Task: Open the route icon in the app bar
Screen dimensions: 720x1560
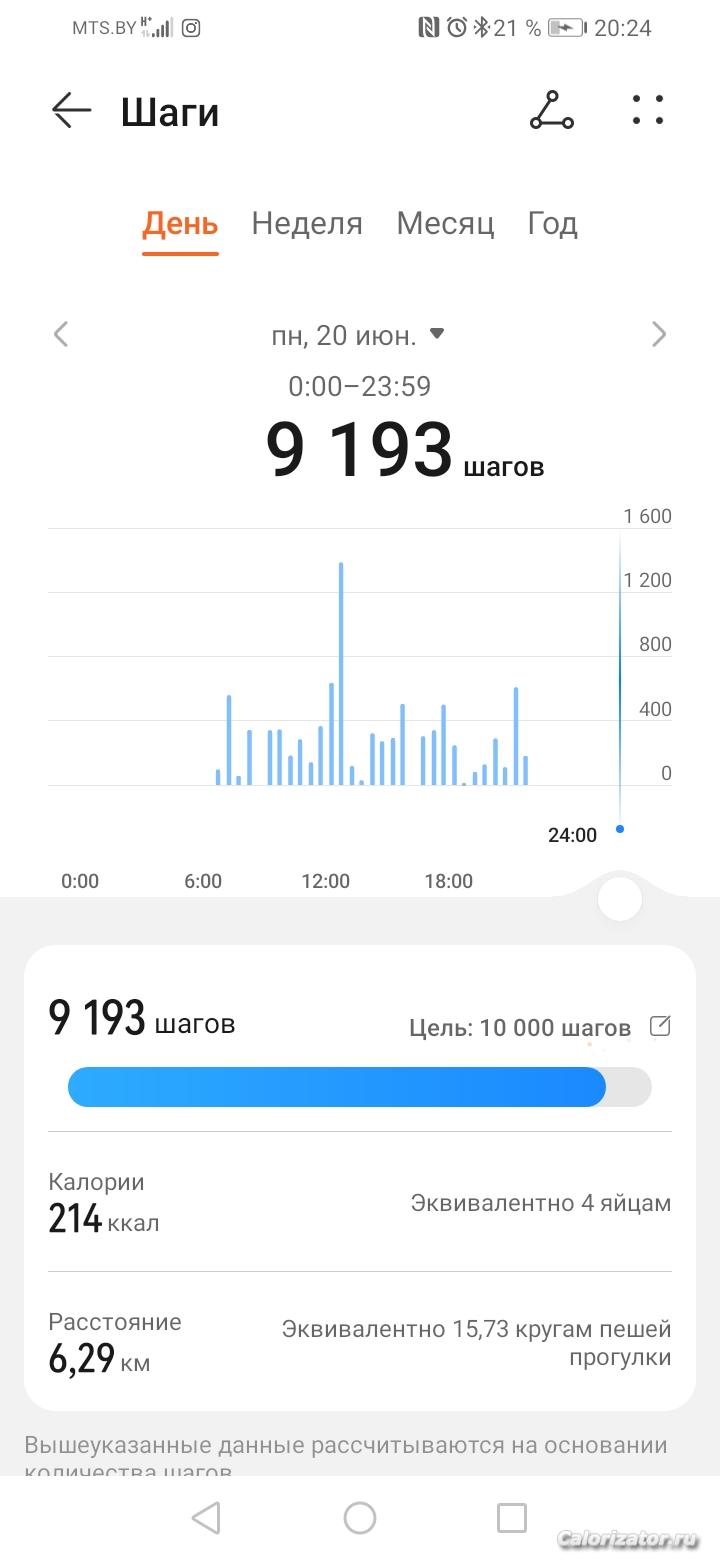Action: [551, 111]
